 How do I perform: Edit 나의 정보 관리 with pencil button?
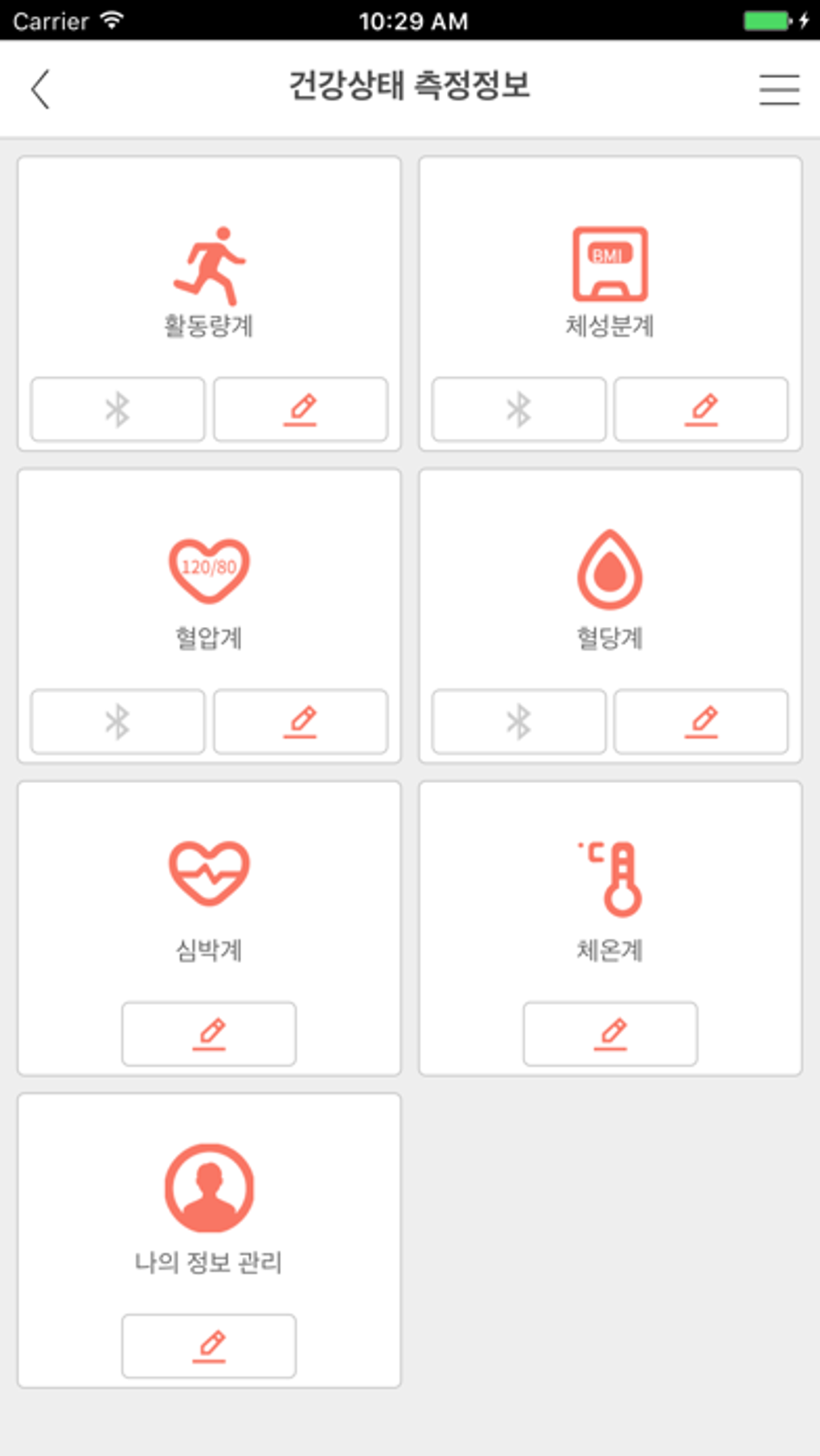209,1345
